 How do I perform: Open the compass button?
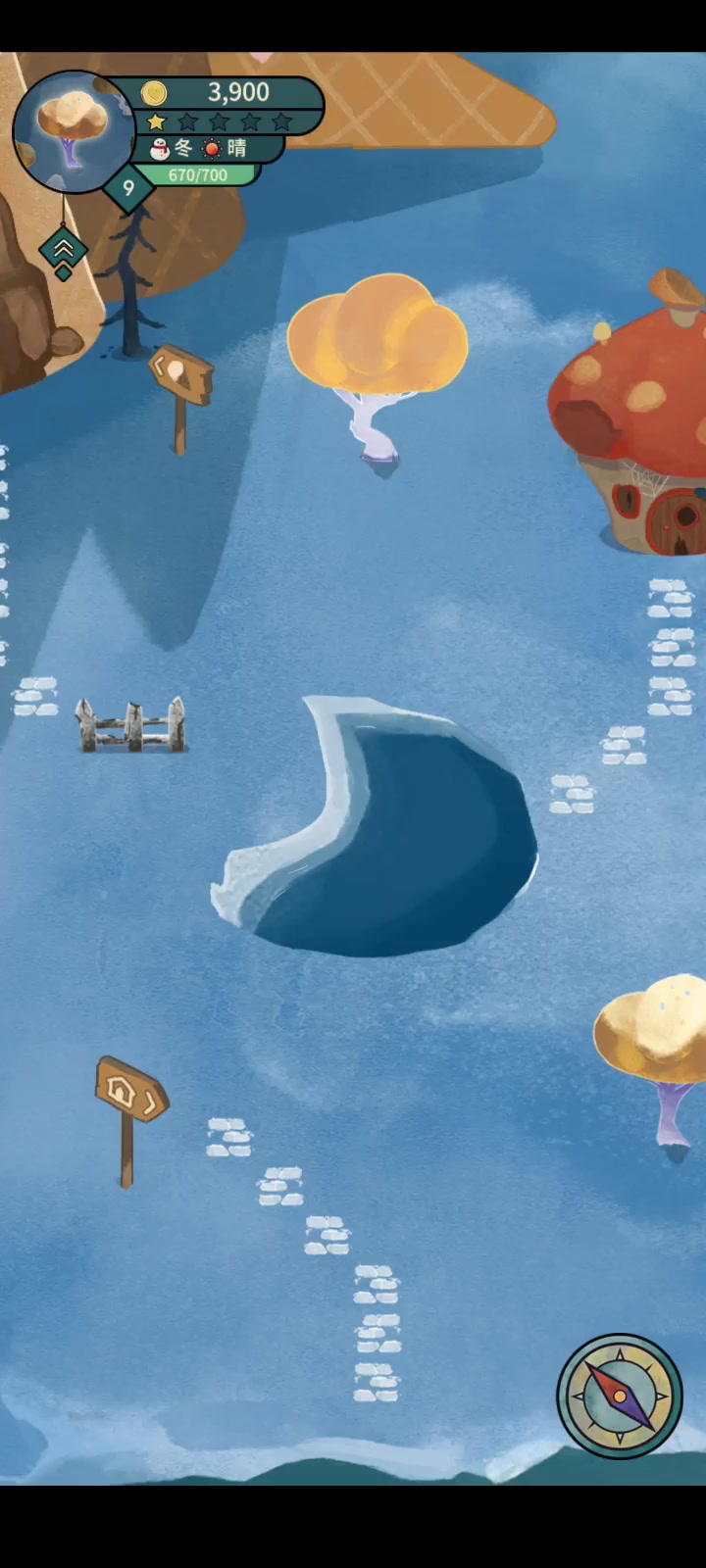click(x=619, y=1396)
